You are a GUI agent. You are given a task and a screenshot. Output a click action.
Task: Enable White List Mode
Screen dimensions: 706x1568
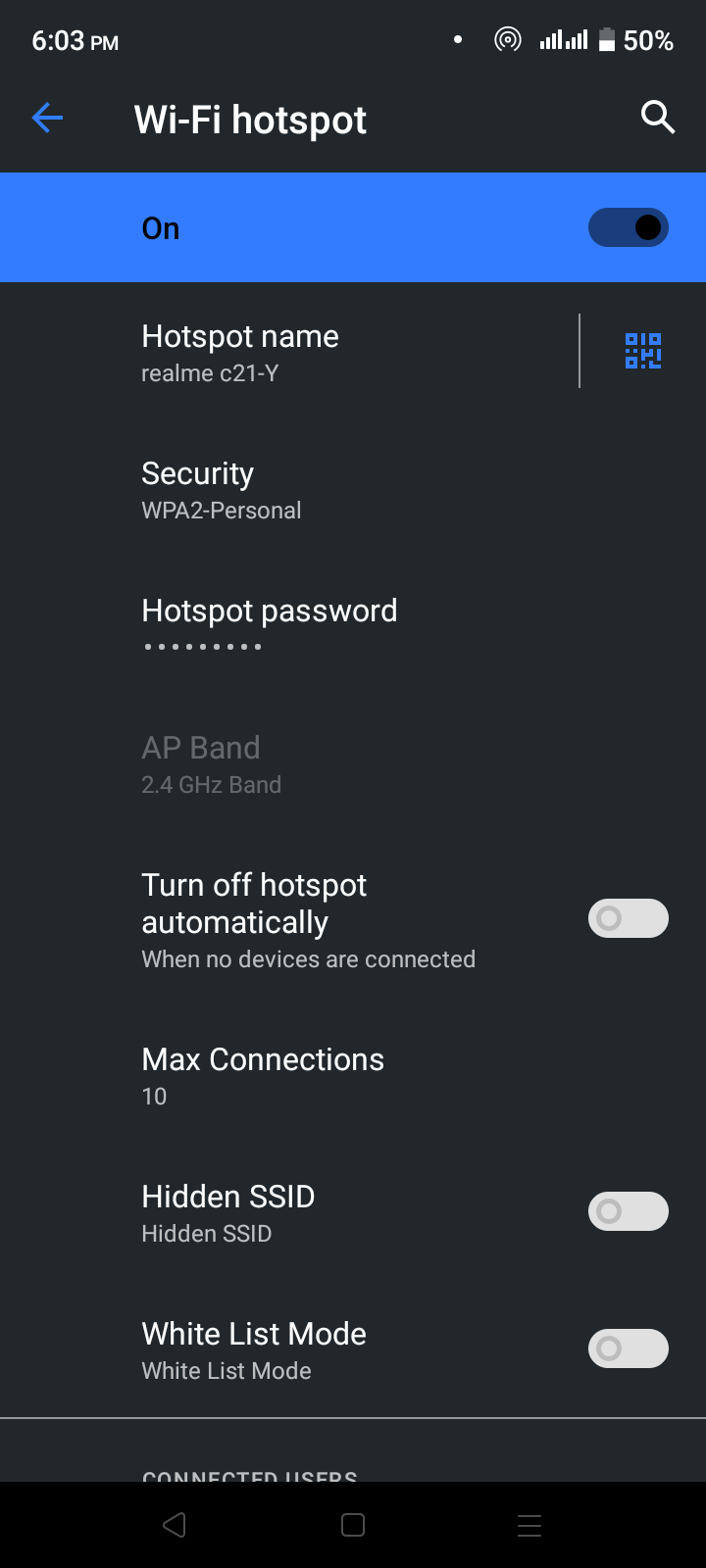[x=628, y=1349]
